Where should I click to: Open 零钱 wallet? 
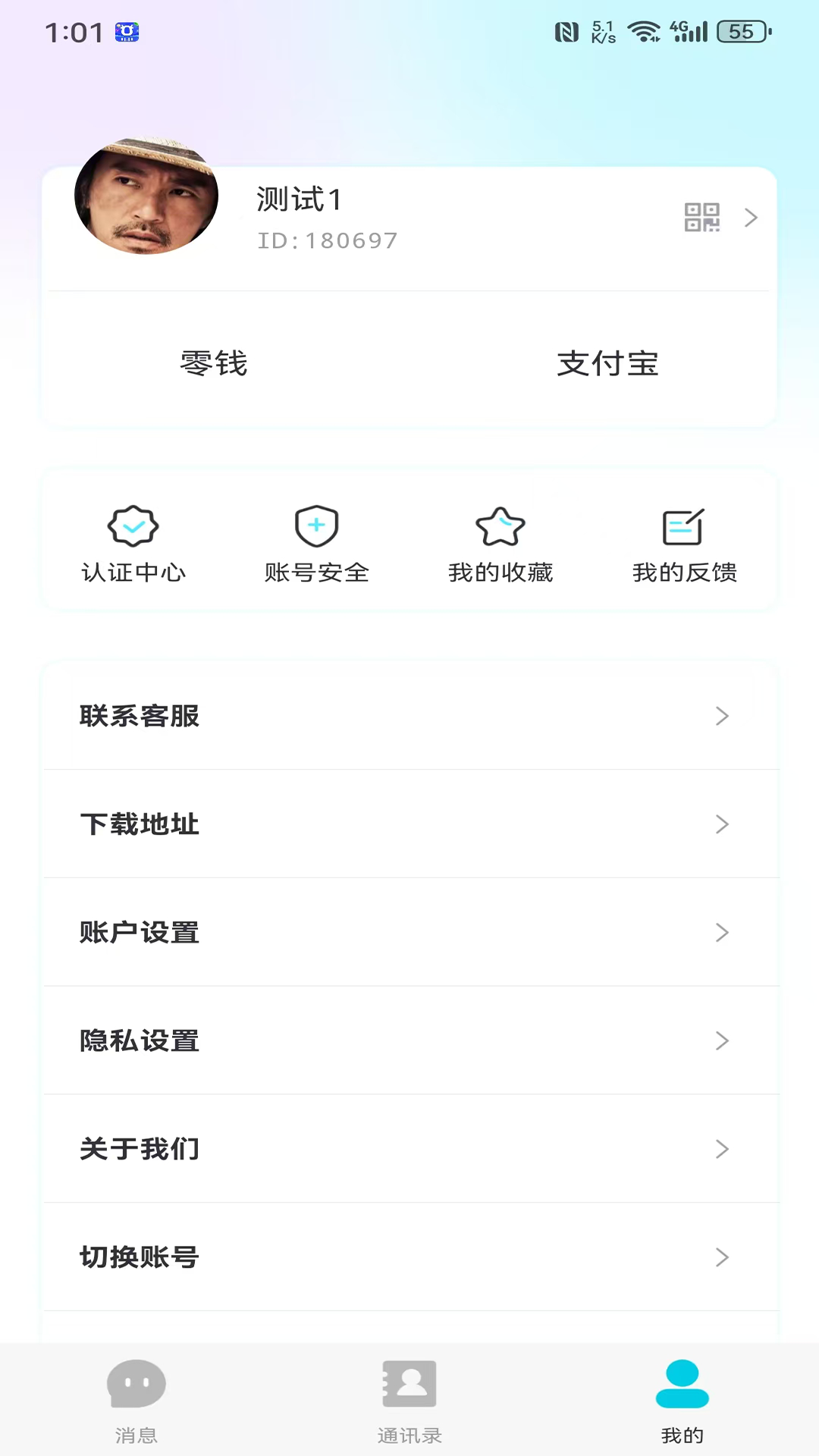point(214,364)
